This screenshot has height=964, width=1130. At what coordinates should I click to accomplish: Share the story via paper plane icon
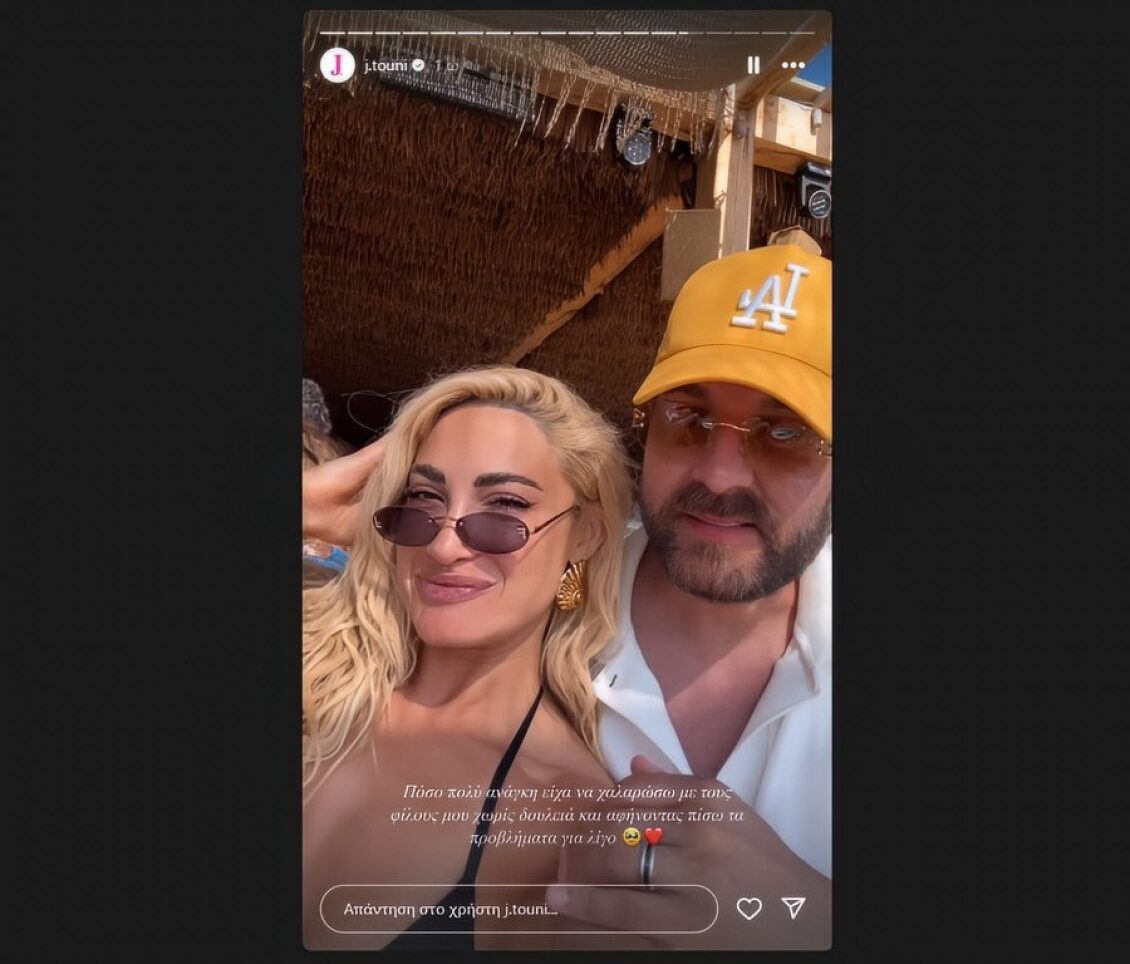(x=793, y=907)
